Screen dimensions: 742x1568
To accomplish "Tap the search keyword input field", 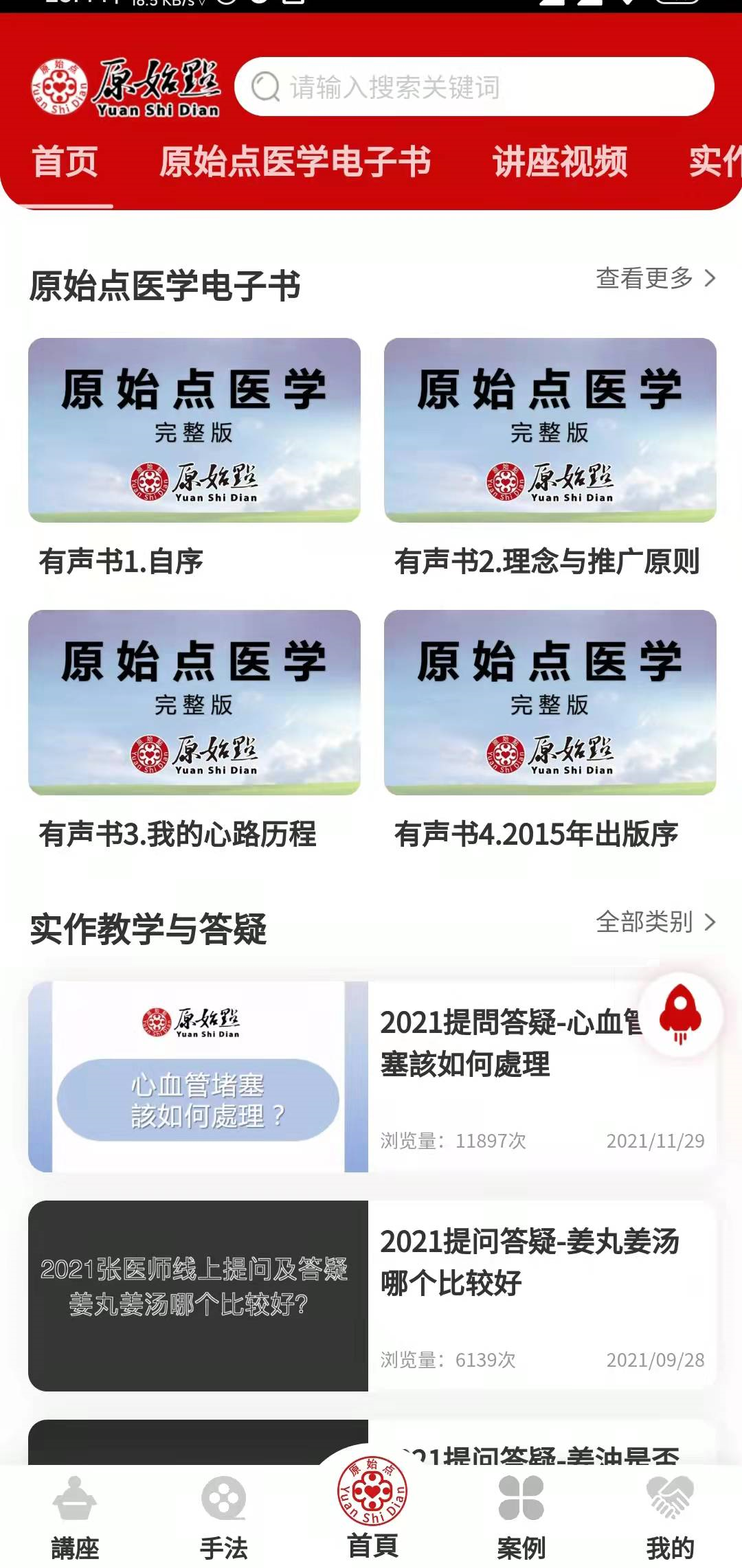I will [x=474, y=87].
